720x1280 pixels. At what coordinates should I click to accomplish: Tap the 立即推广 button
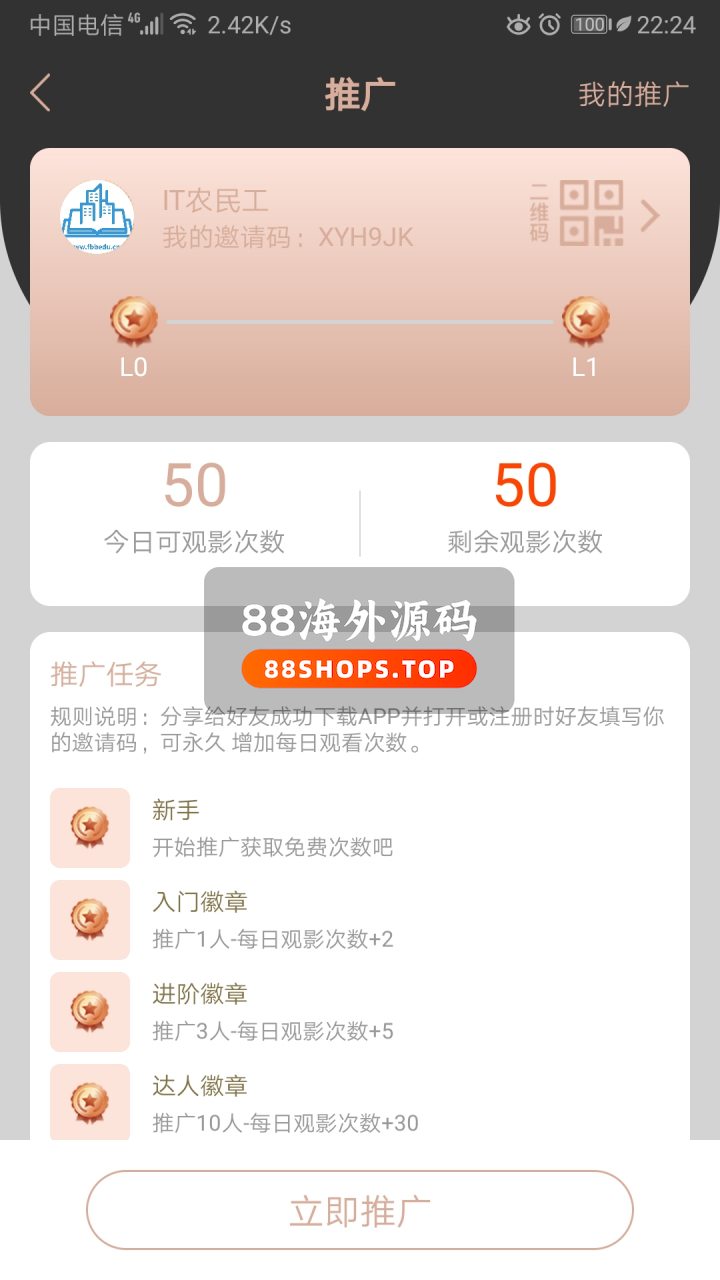coord(360,1210)
